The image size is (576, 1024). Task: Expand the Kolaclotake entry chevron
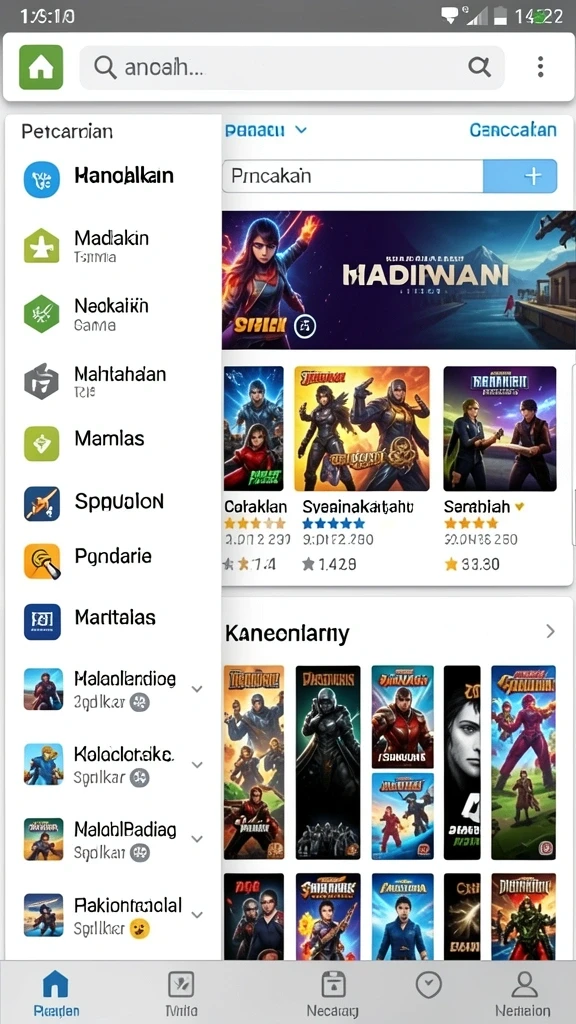tap(197, 764)
